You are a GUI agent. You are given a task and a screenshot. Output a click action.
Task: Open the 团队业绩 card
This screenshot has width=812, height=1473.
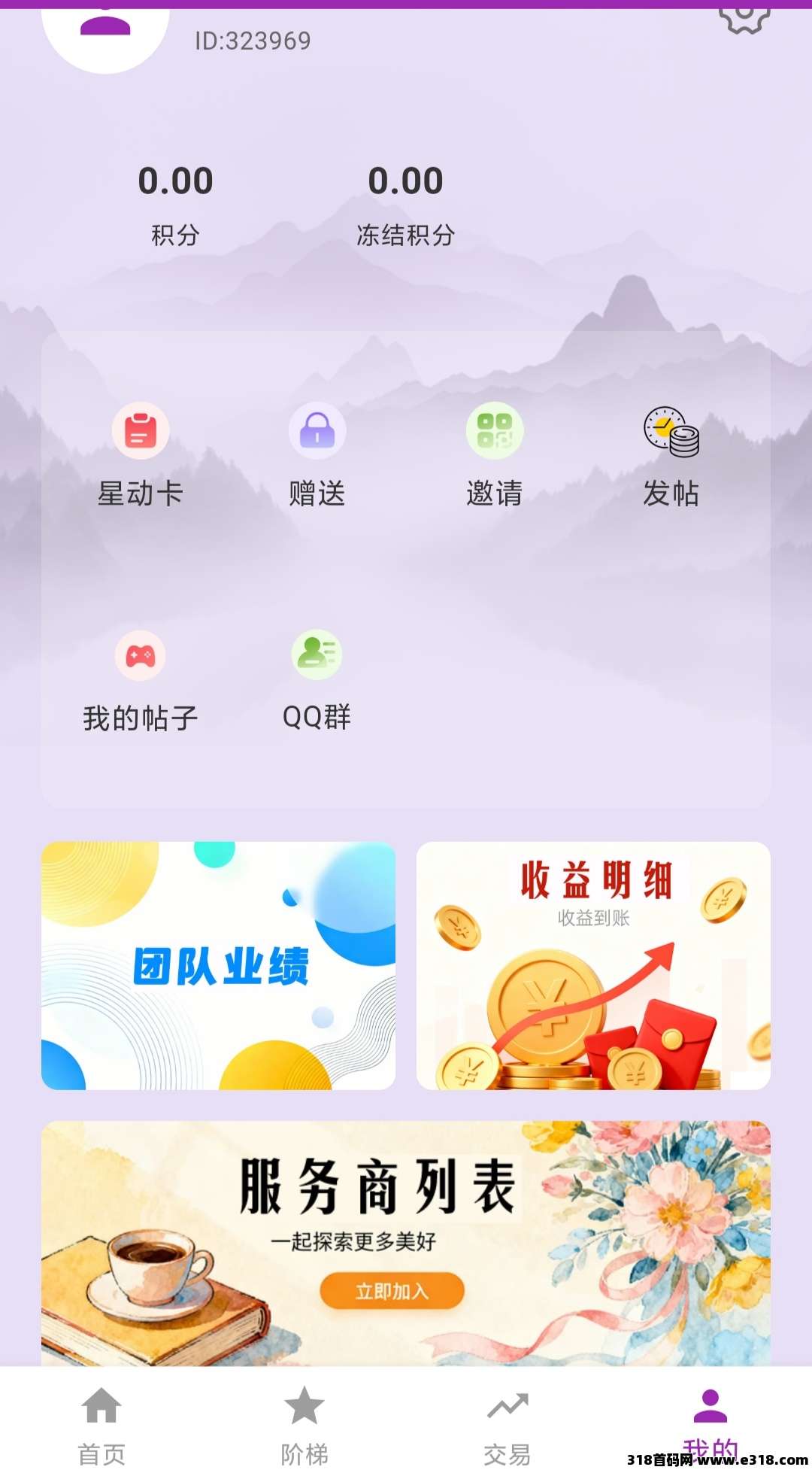[218, 965]
